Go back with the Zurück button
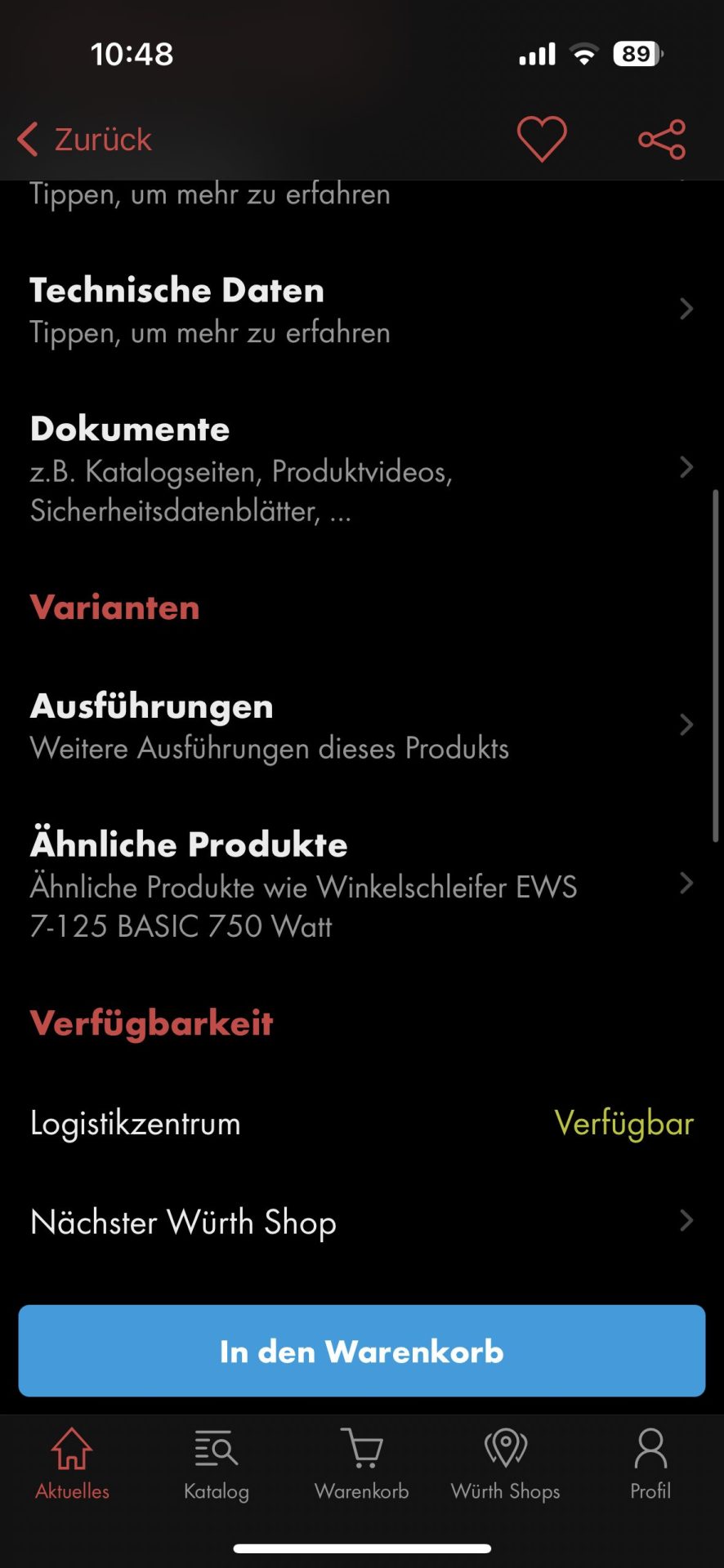 coord(84,140)
